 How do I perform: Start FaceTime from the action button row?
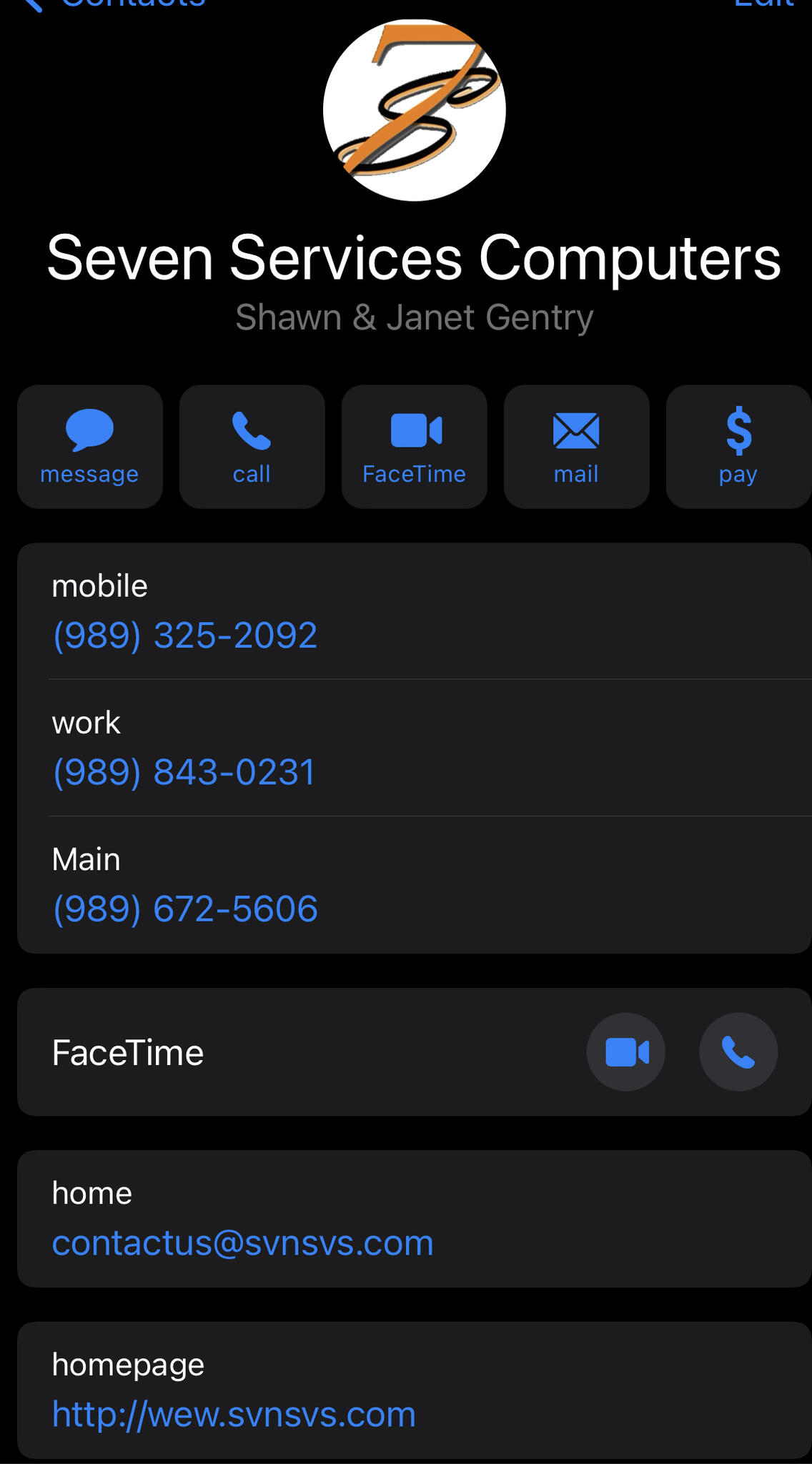point(414,447)
